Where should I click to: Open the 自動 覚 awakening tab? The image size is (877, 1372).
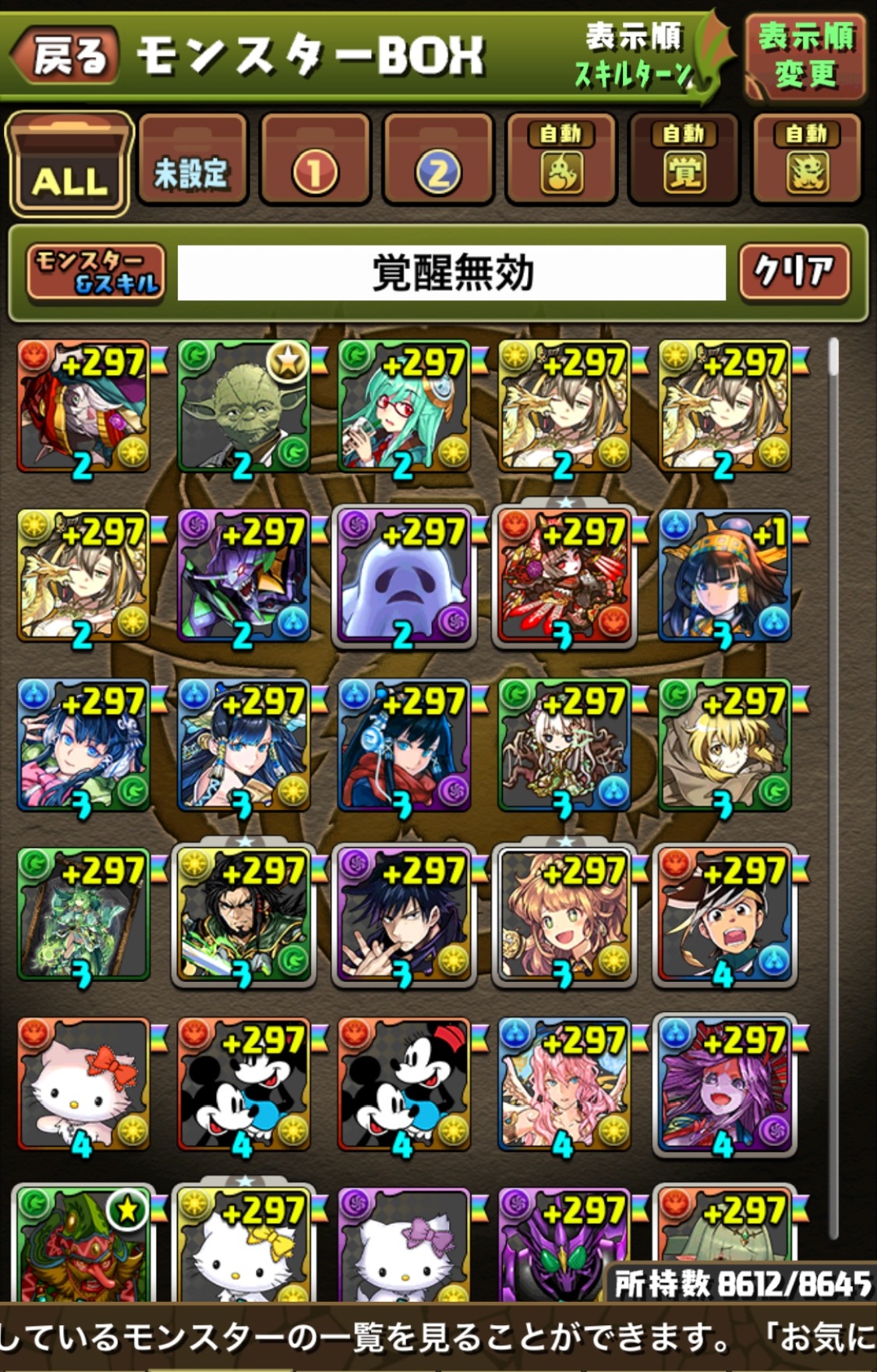point(684,161)
